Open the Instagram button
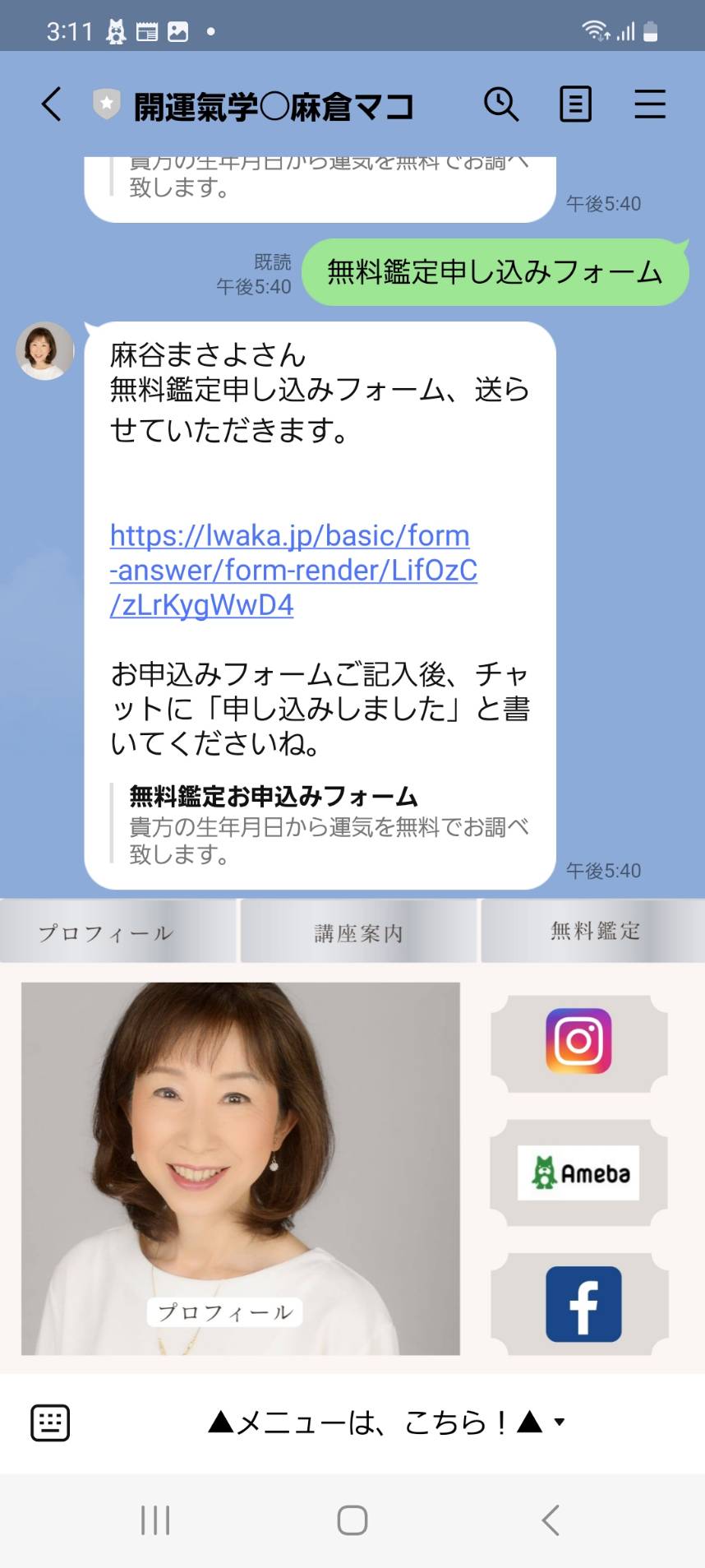The image size is (705, 1568). pos(578,1042)
